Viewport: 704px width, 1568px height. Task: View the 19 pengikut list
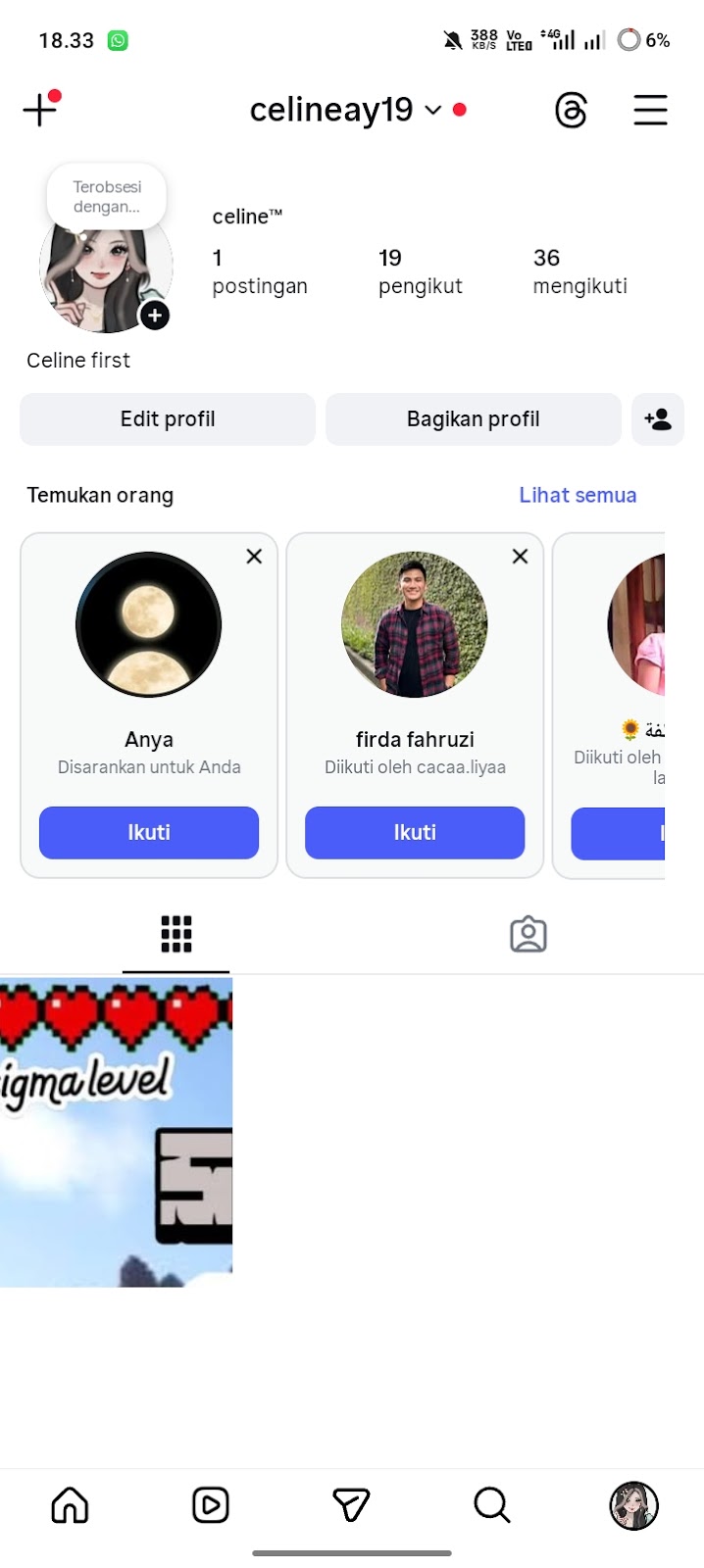click(x=420, y=271)
